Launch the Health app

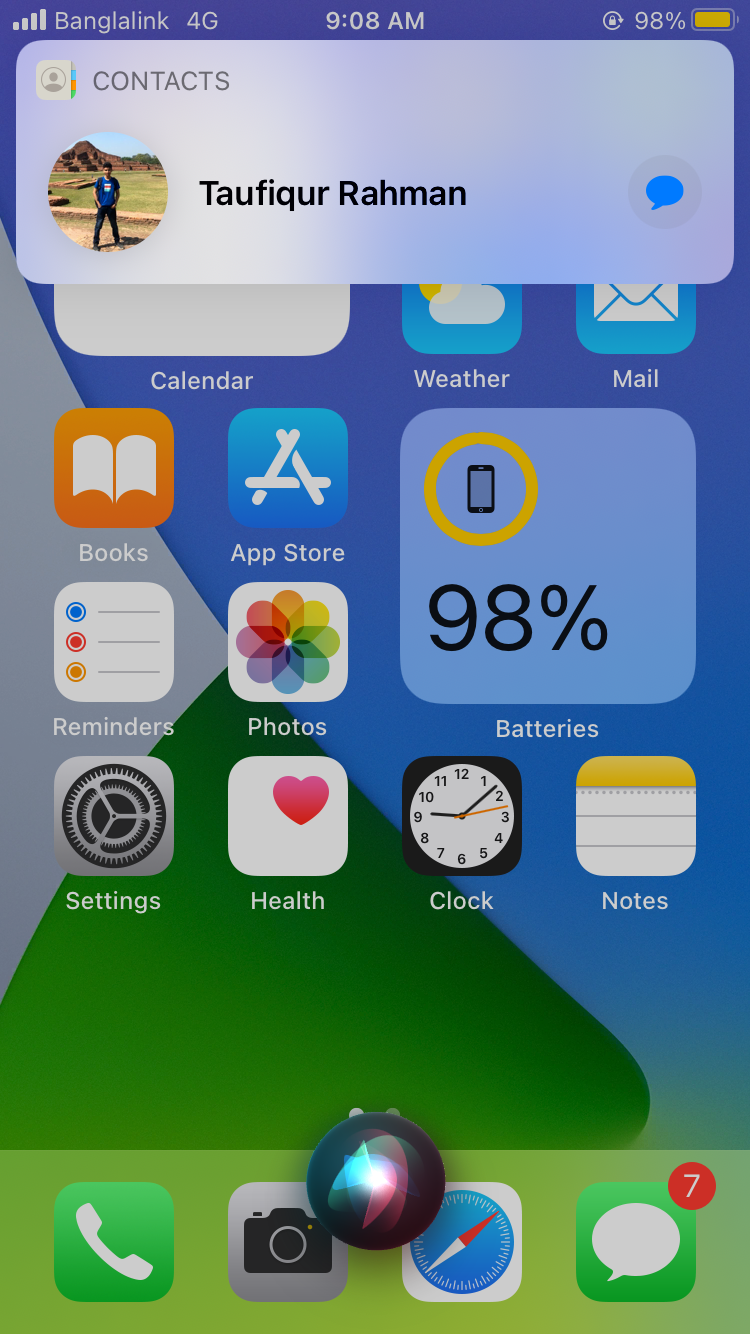288,816
